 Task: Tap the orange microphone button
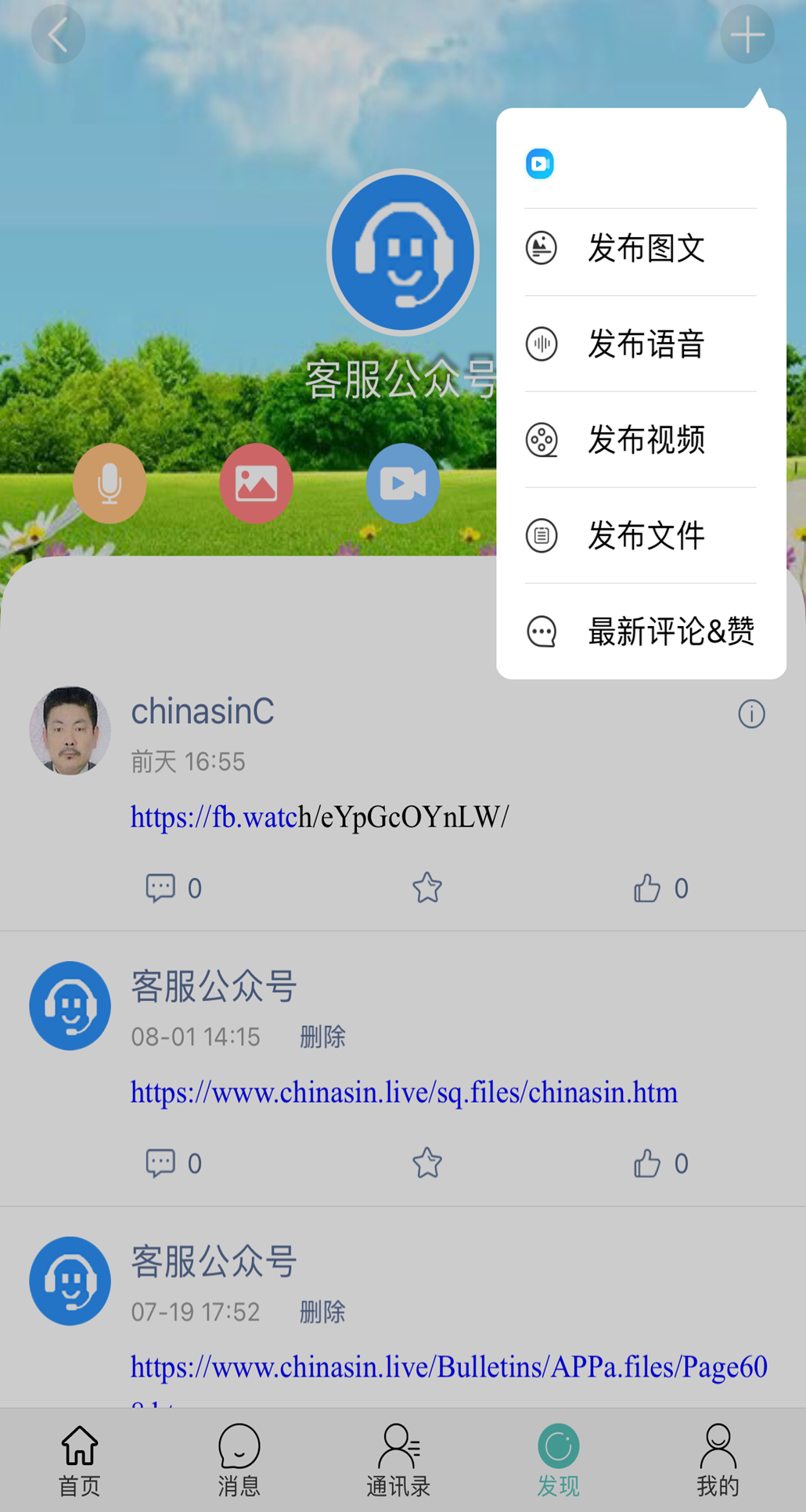click(x=110, y=484)
